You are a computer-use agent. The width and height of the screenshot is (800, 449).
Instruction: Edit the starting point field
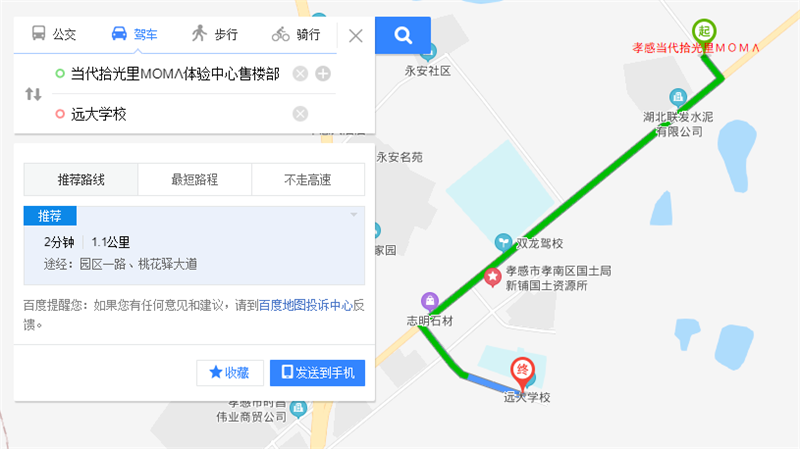(174, 73)
